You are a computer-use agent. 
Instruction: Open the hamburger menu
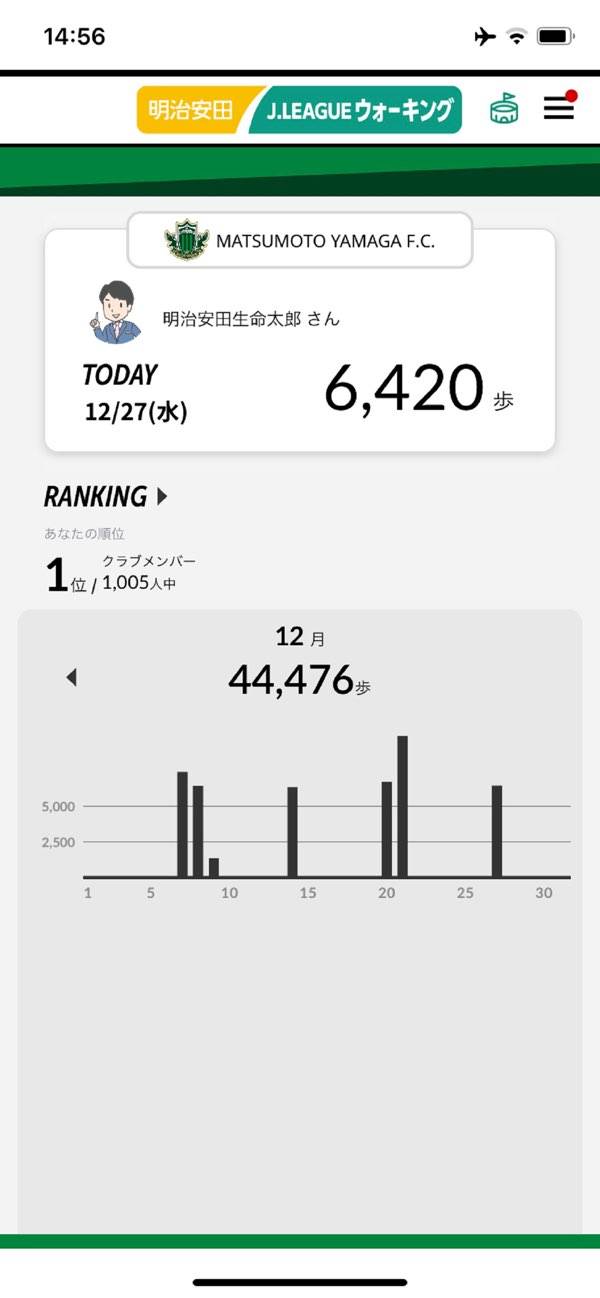click(x=559, y=109)
